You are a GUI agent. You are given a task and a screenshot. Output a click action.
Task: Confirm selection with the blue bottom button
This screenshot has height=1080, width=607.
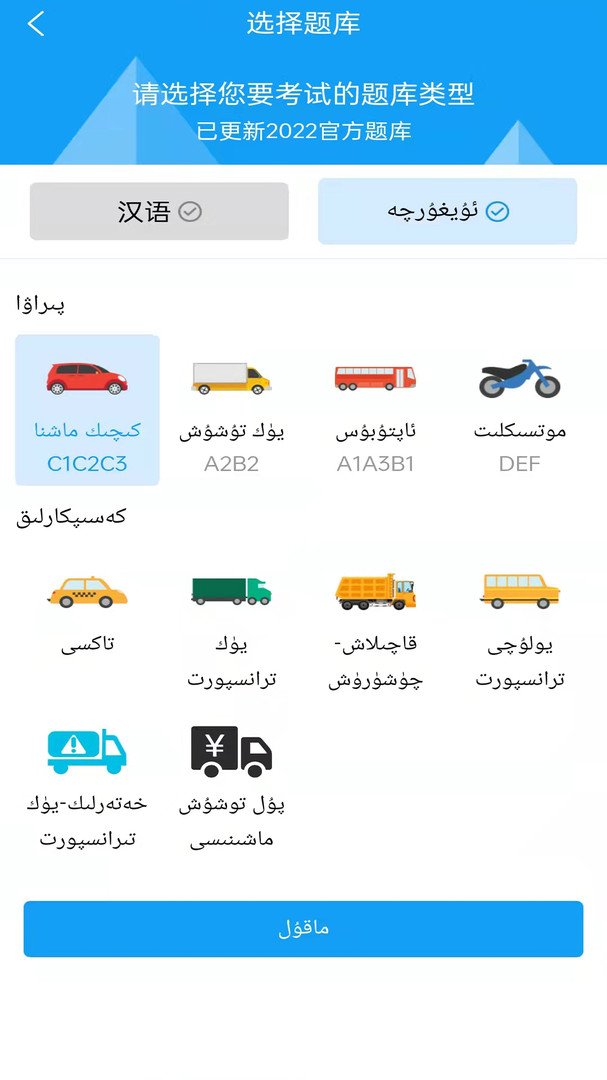[303, 929]
